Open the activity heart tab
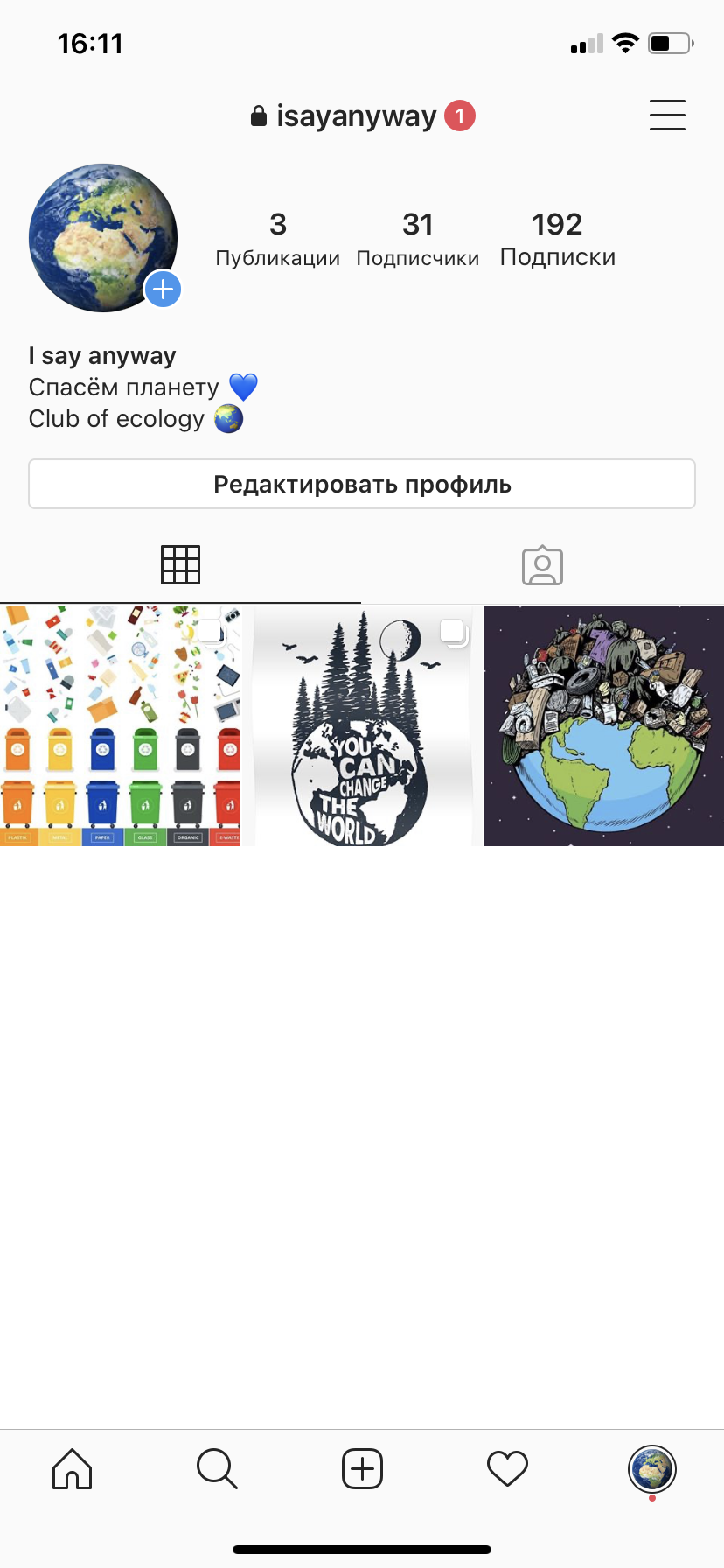Image resolution: width=724 pixels, height=1568 pixels. 507,1468
